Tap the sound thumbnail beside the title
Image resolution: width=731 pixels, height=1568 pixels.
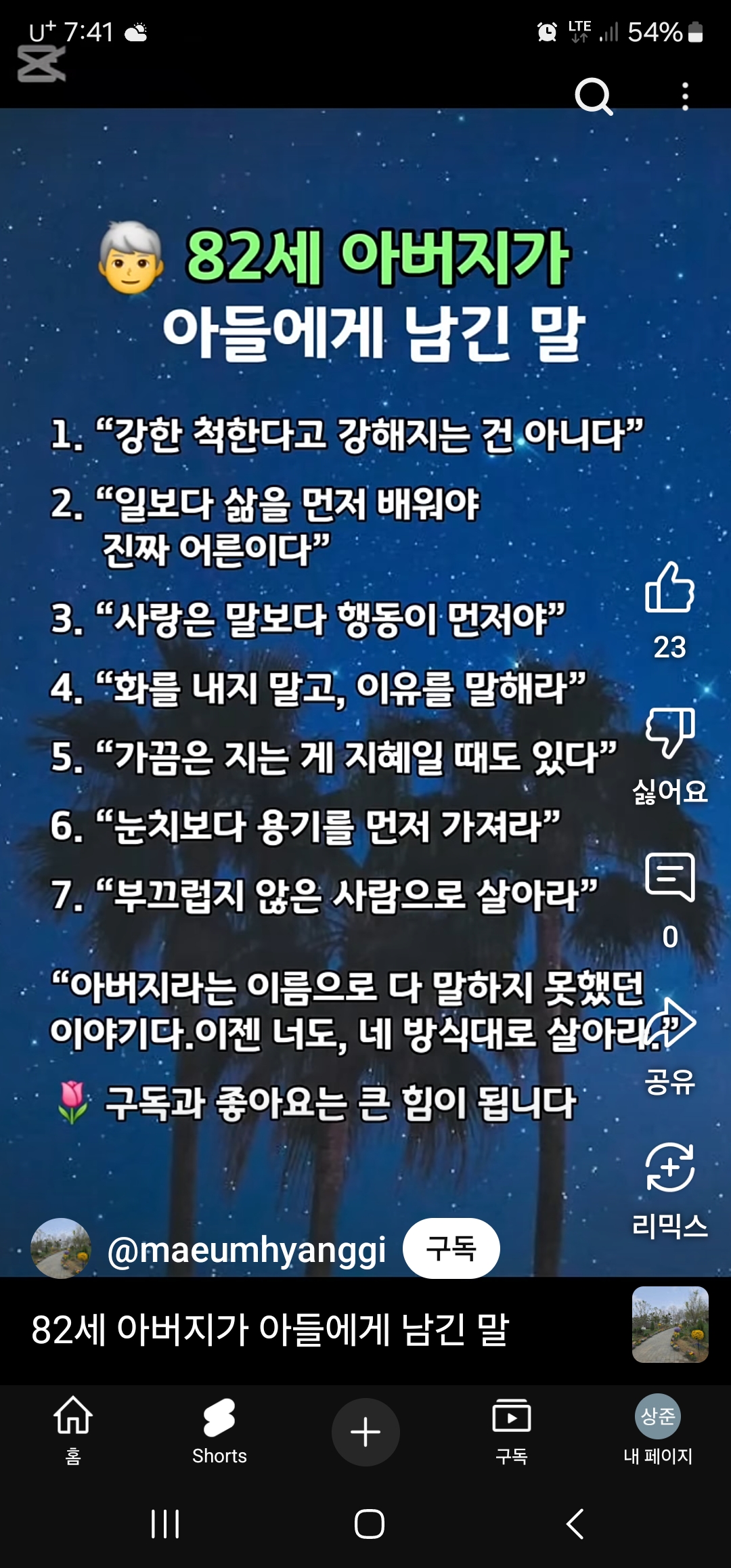pyautogui.click(x=670, y=1324)
